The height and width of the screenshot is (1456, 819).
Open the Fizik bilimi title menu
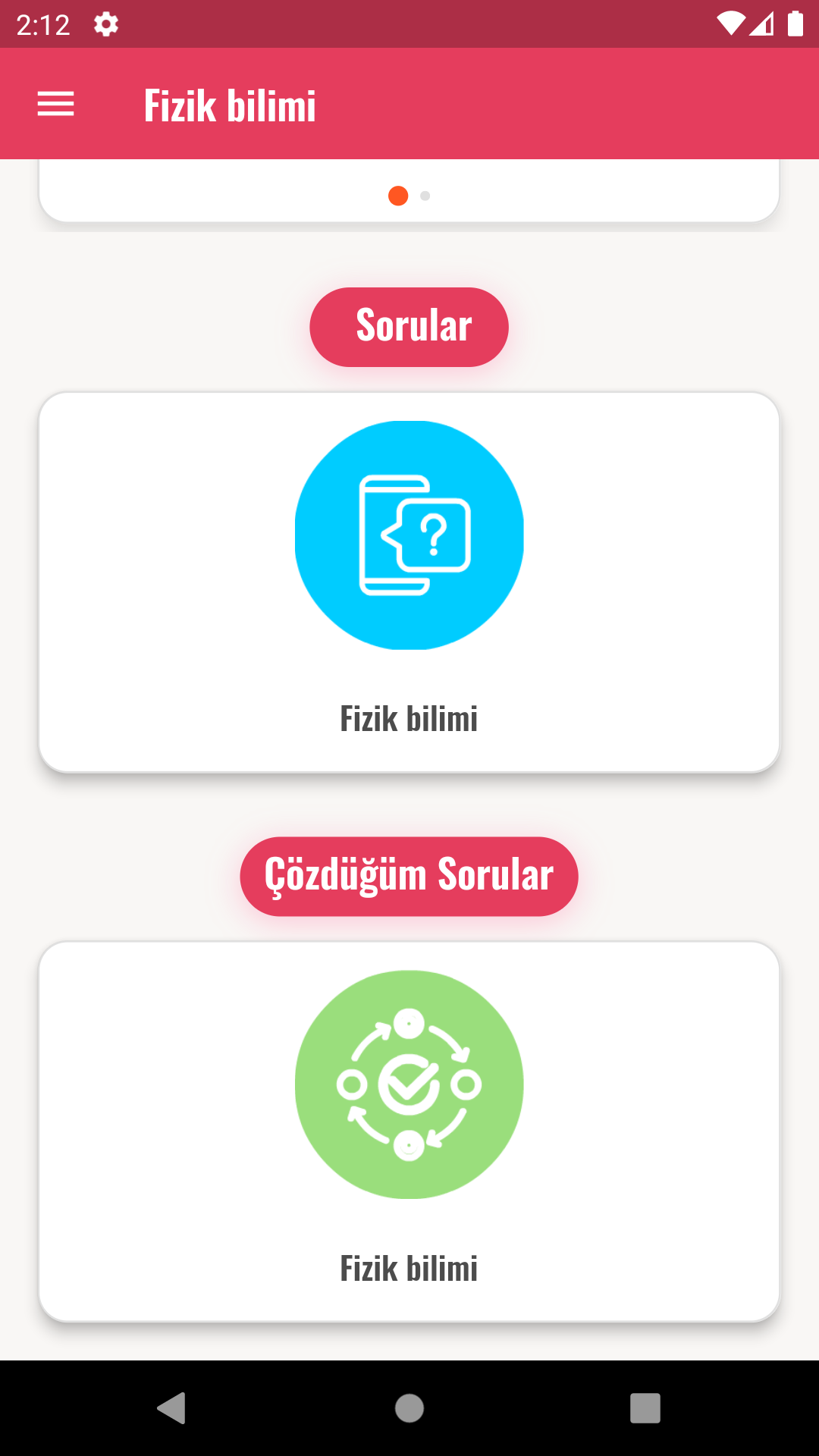coord(230,106)
